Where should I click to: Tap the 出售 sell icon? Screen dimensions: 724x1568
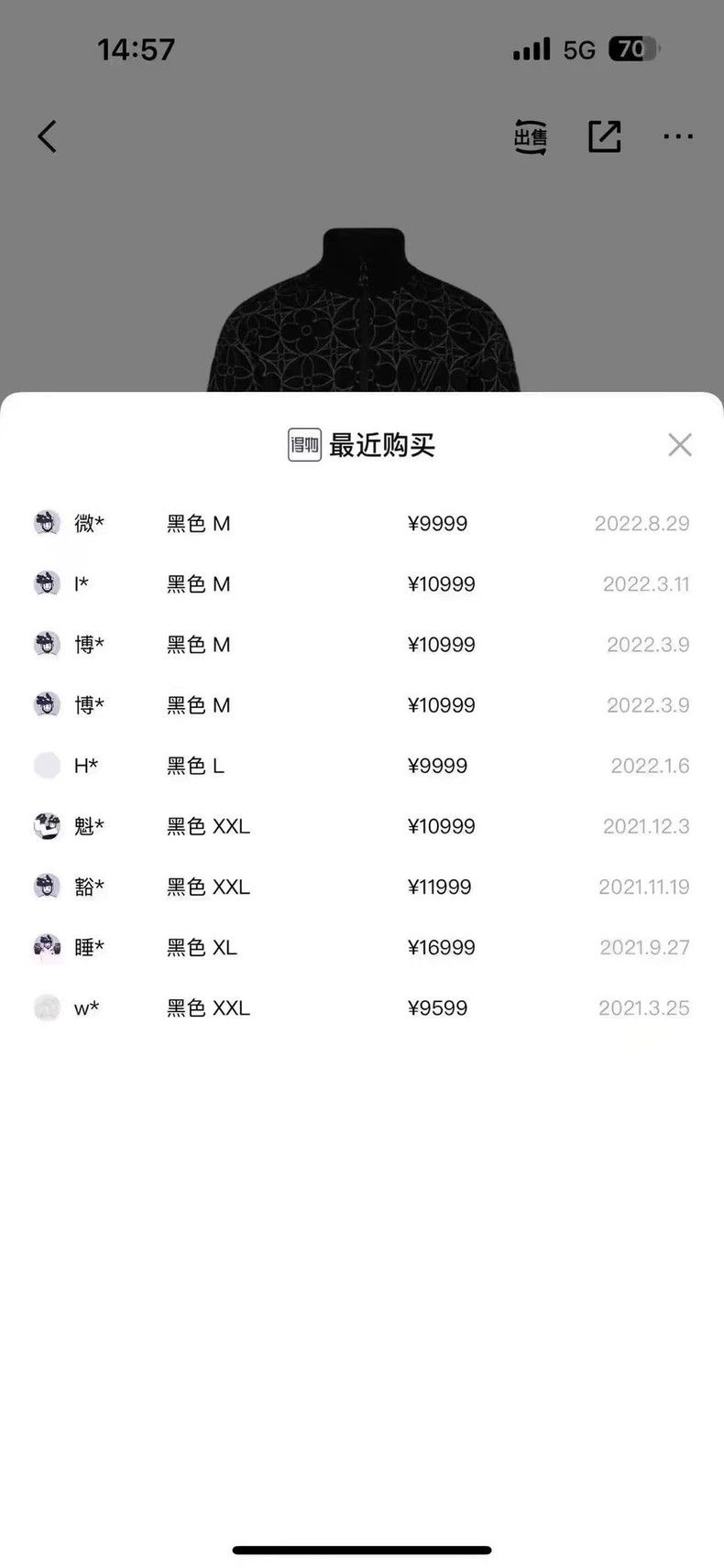pos(531,136)
